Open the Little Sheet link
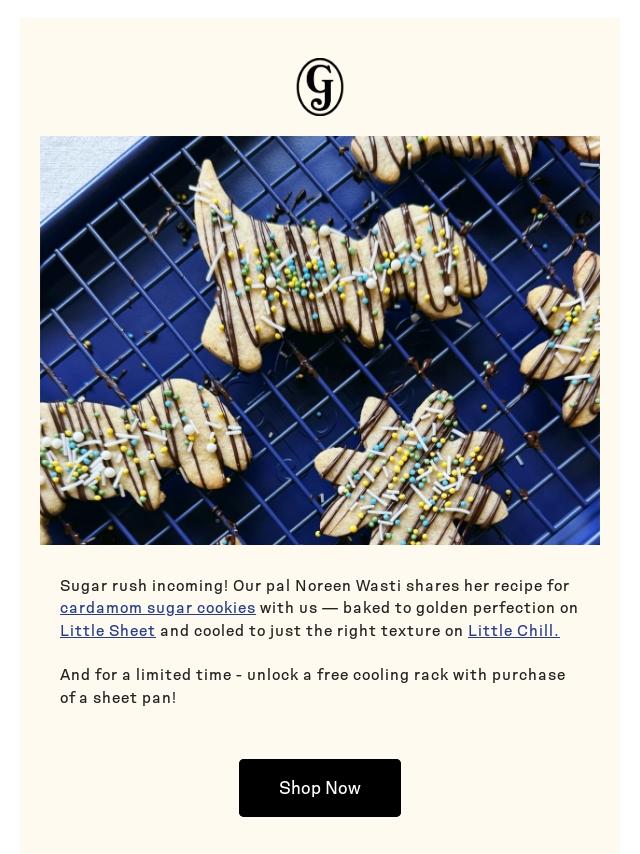 (x=107, y=631)
